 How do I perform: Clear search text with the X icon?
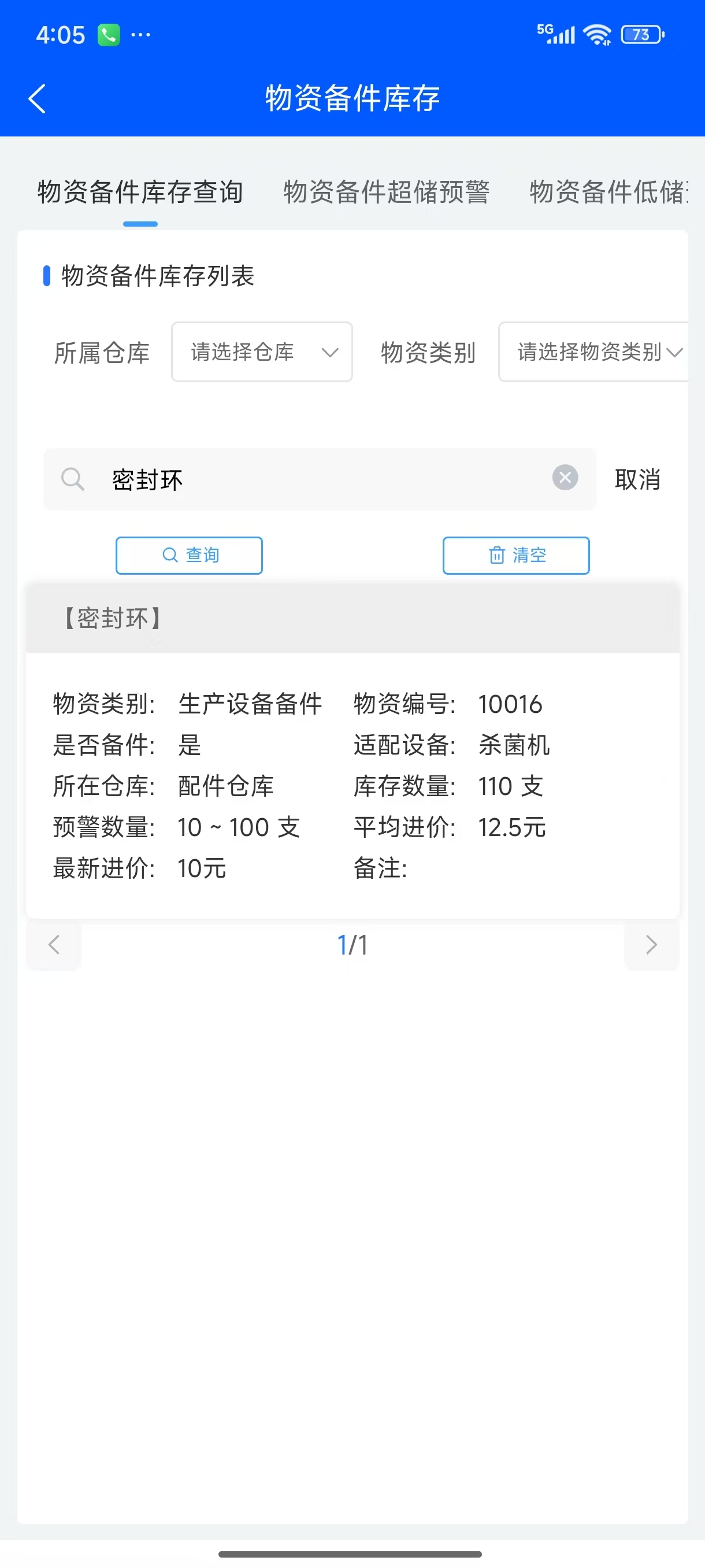coord(565,478)
